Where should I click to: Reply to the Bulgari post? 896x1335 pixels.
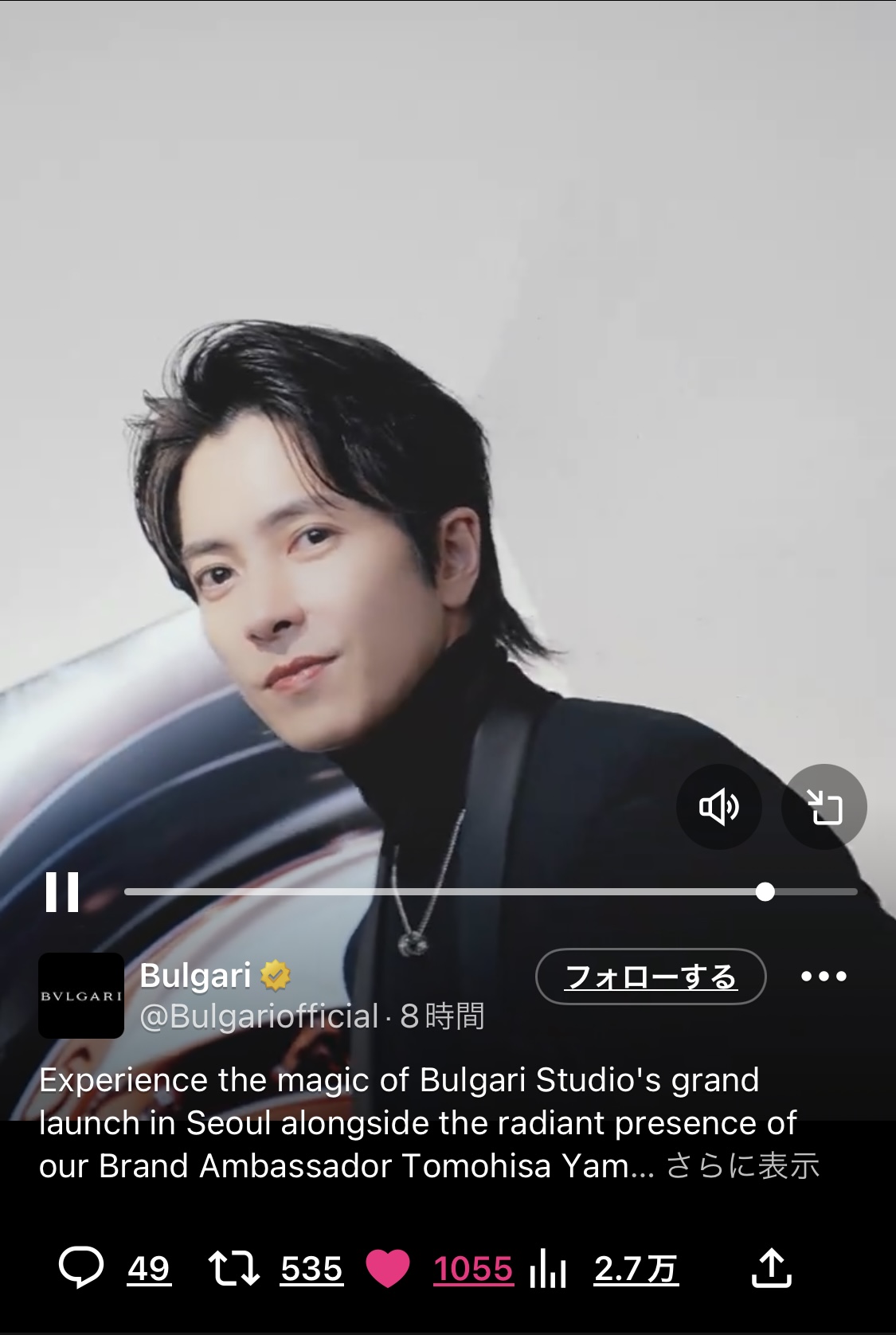pos(82,1268)
